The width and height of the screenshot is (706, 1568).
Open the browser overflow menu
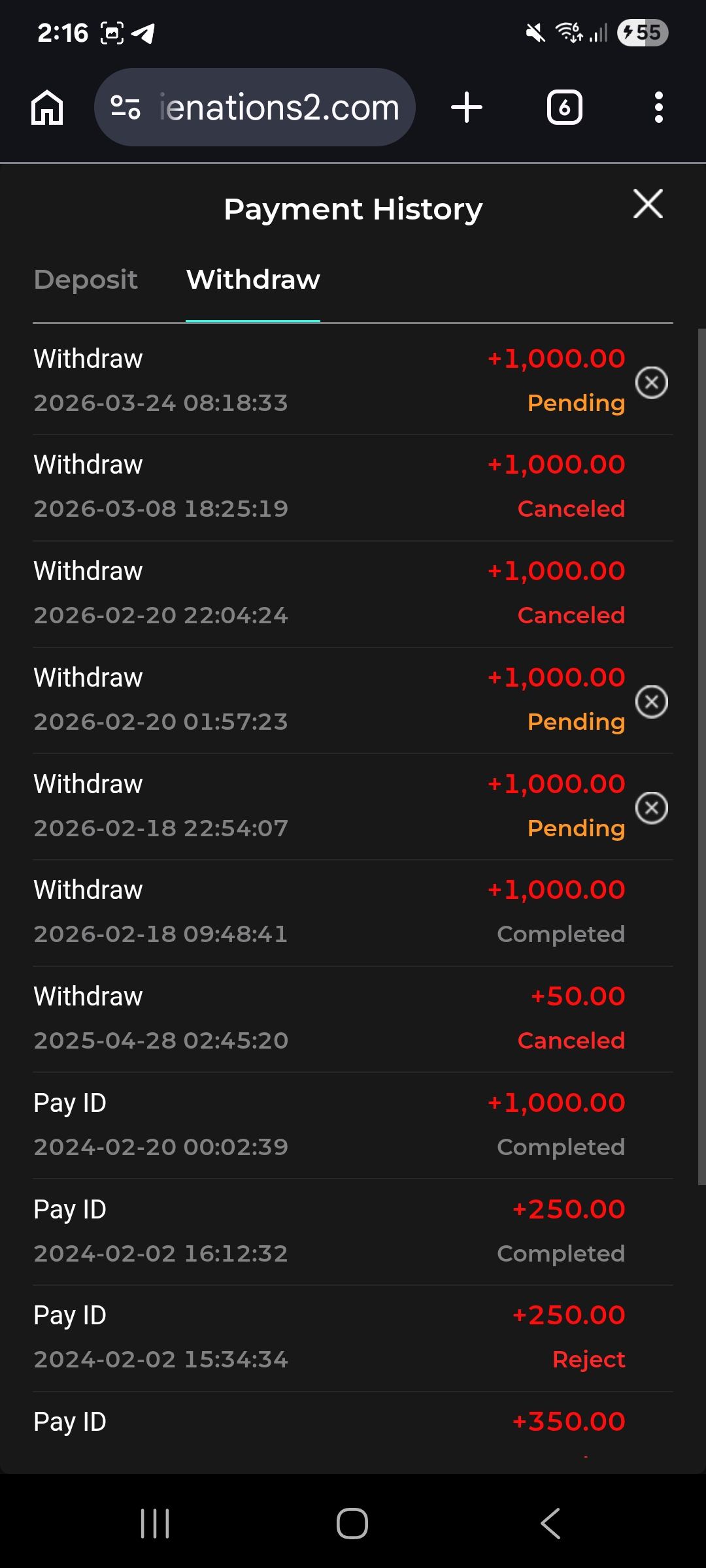coord(658,107)
